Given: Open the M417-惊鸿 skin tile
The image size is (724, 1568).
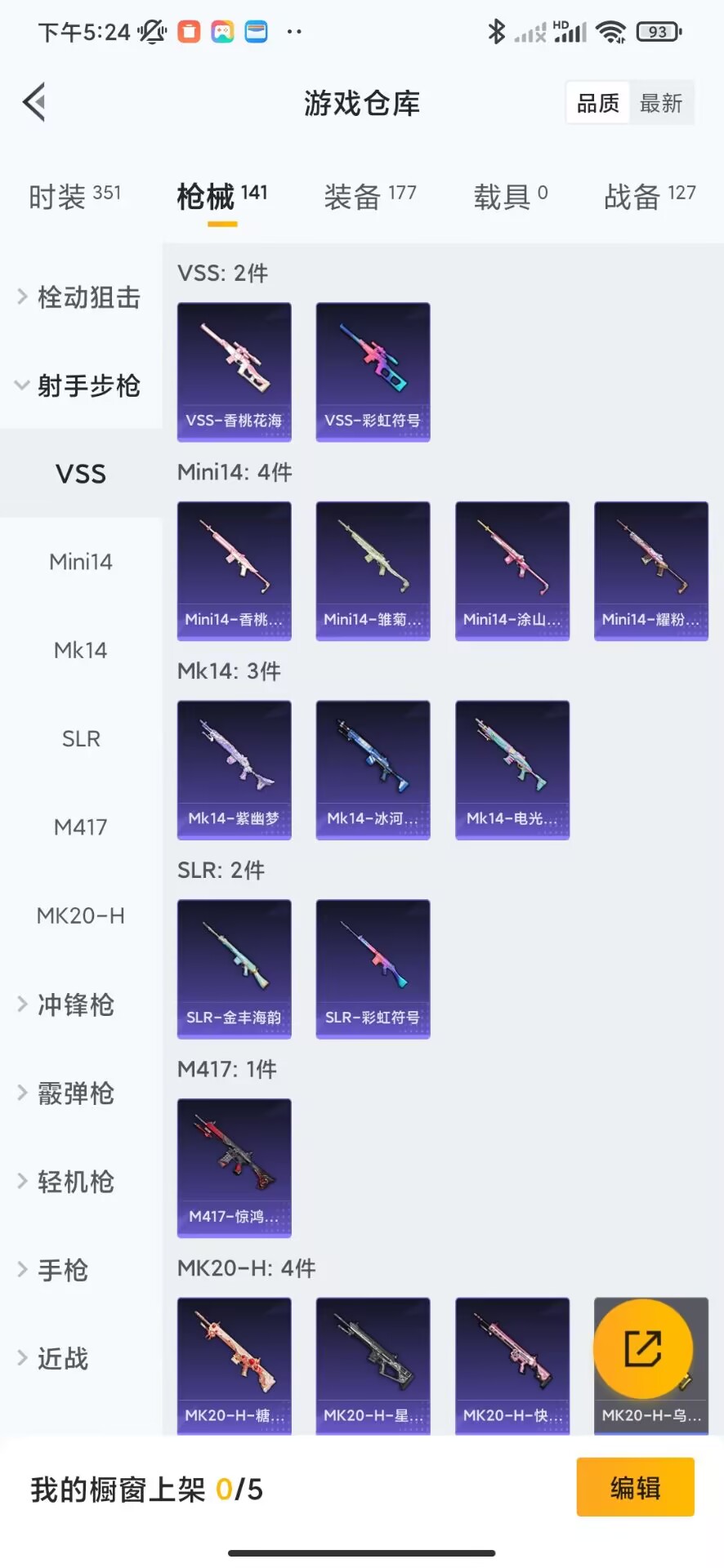Looking at the screenshot, I should (235, 1168).
